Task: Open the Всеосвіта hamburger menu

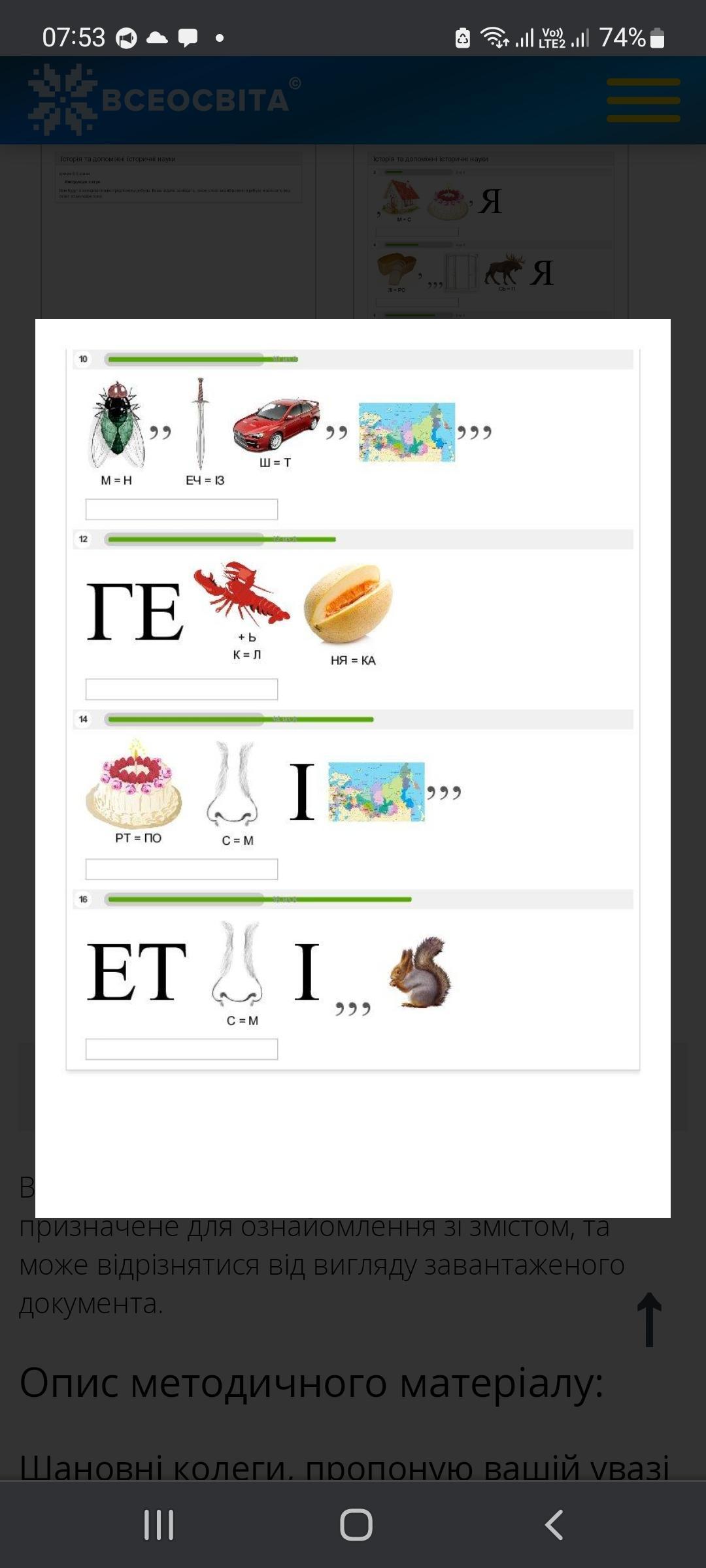Action: coord(643,101)
